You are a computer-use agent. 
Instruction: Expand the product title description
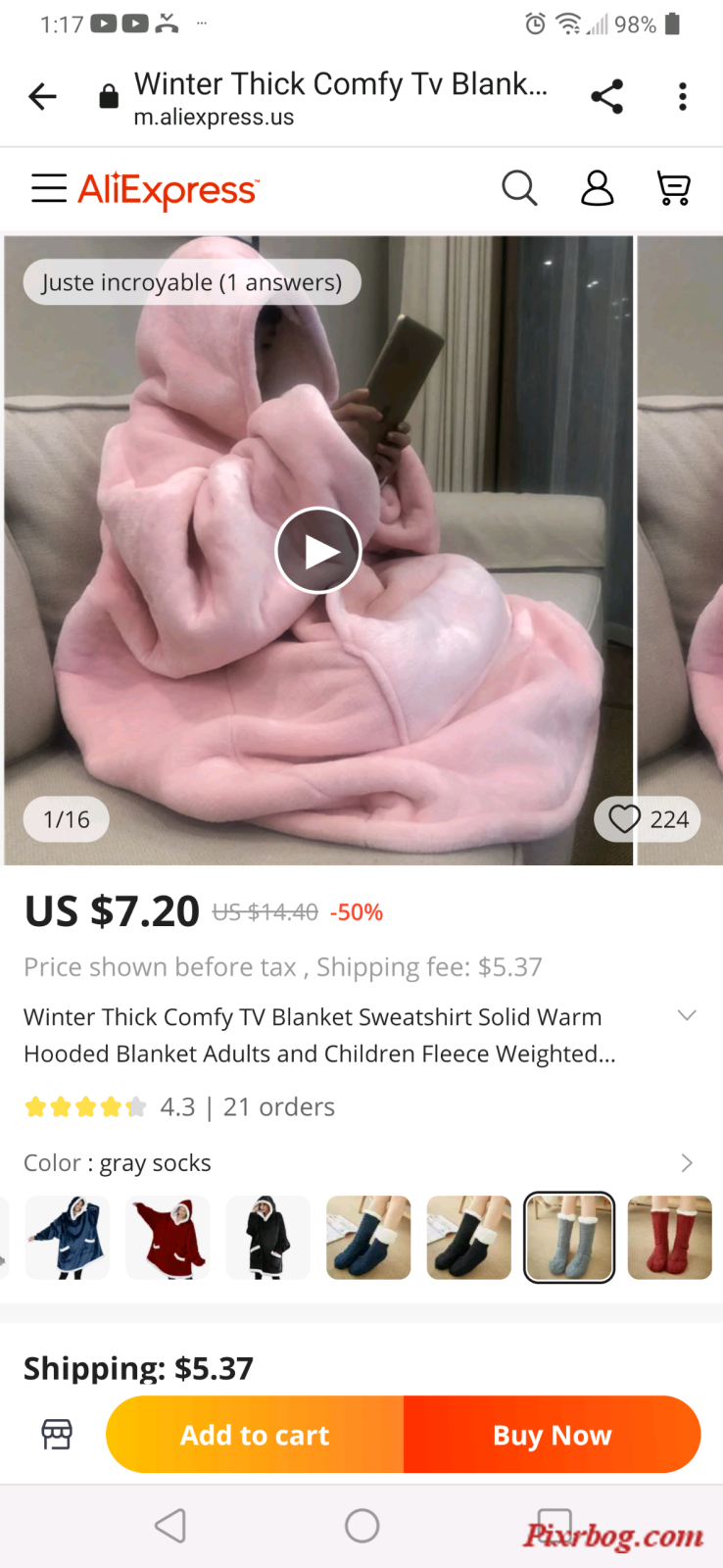[687, 1015]
